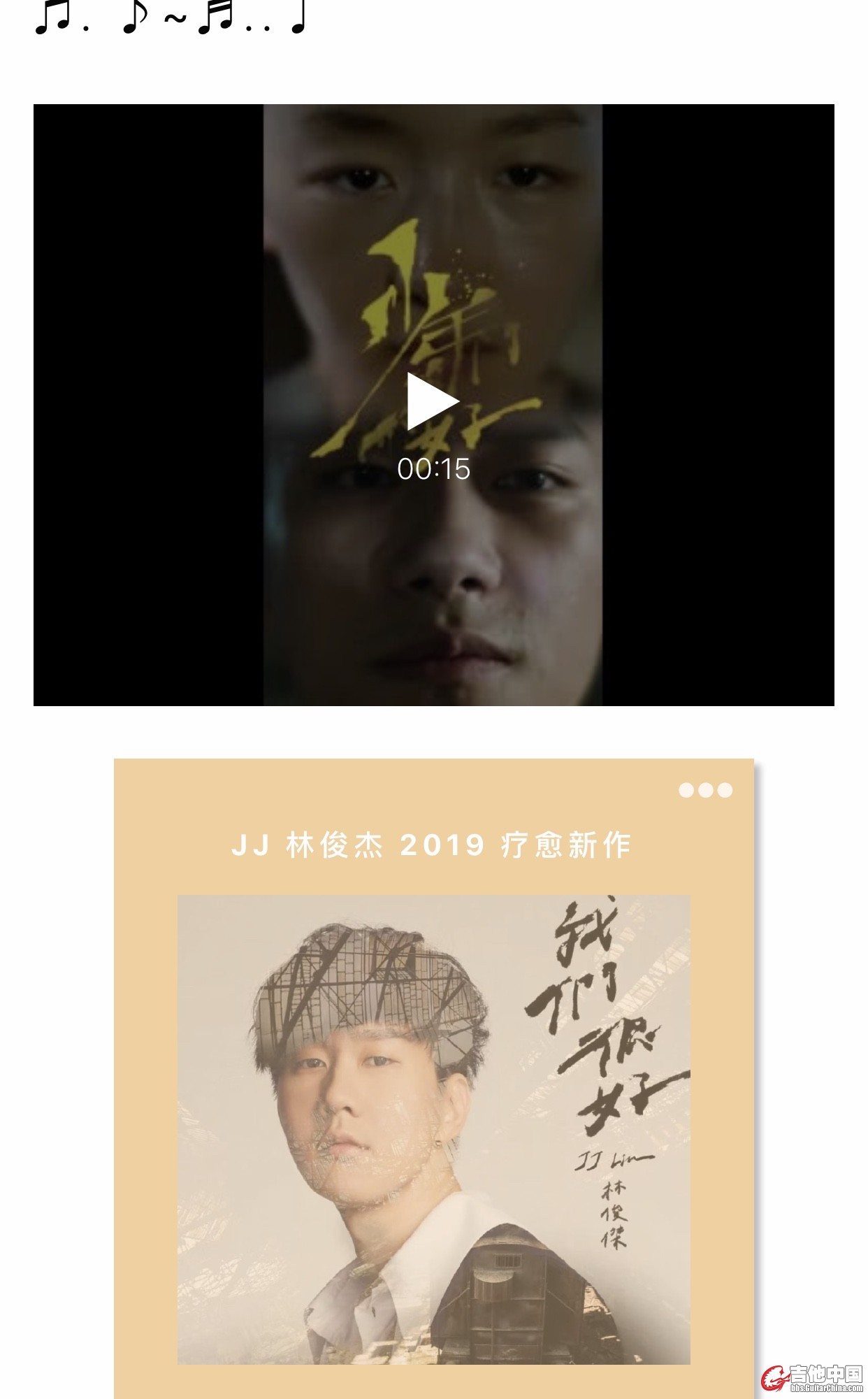Play the 00:15 video clip
Viewport: 868px width, 1399px height.
(x=433, y=402)
